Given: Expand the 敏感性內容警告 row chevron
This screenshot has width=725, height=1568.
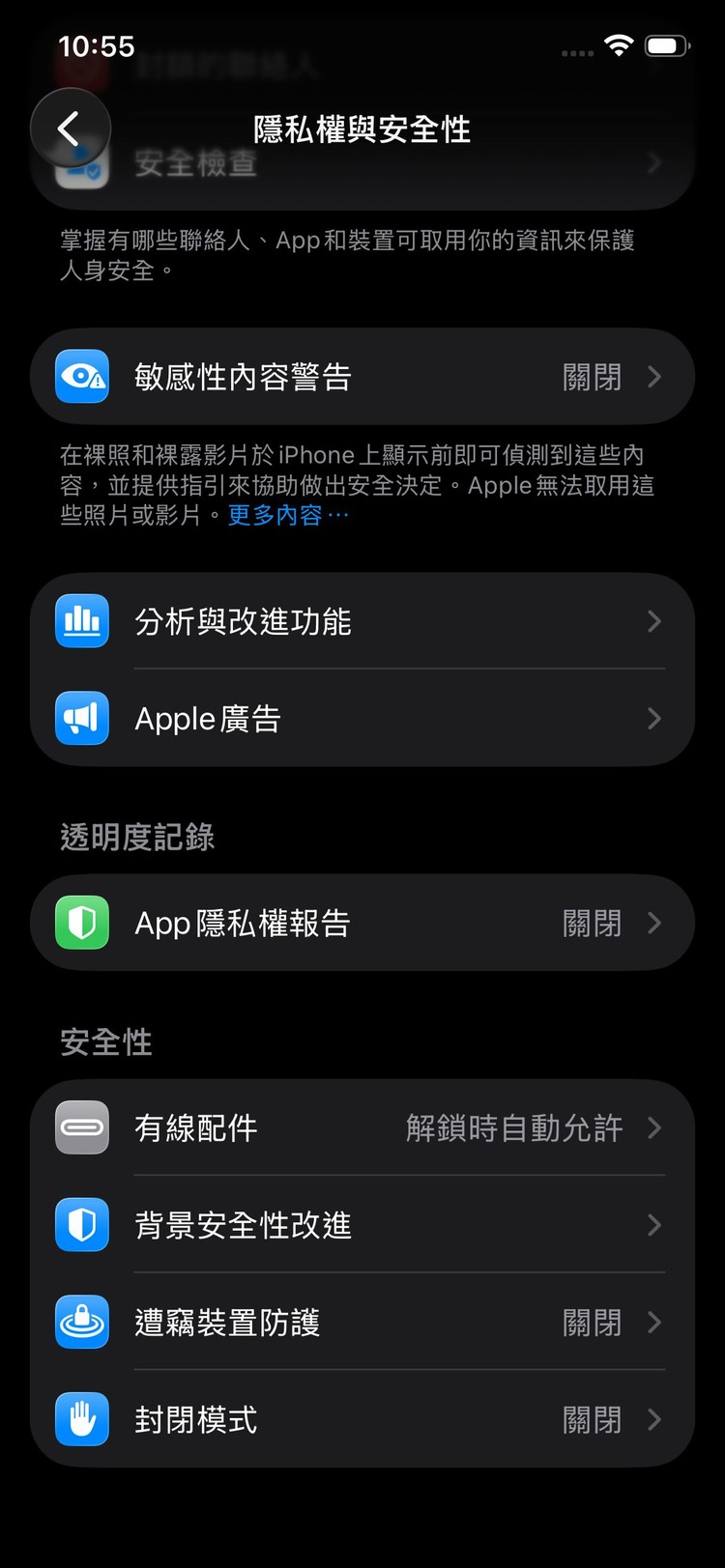Looking at the screenshot, I should point(654,377).
